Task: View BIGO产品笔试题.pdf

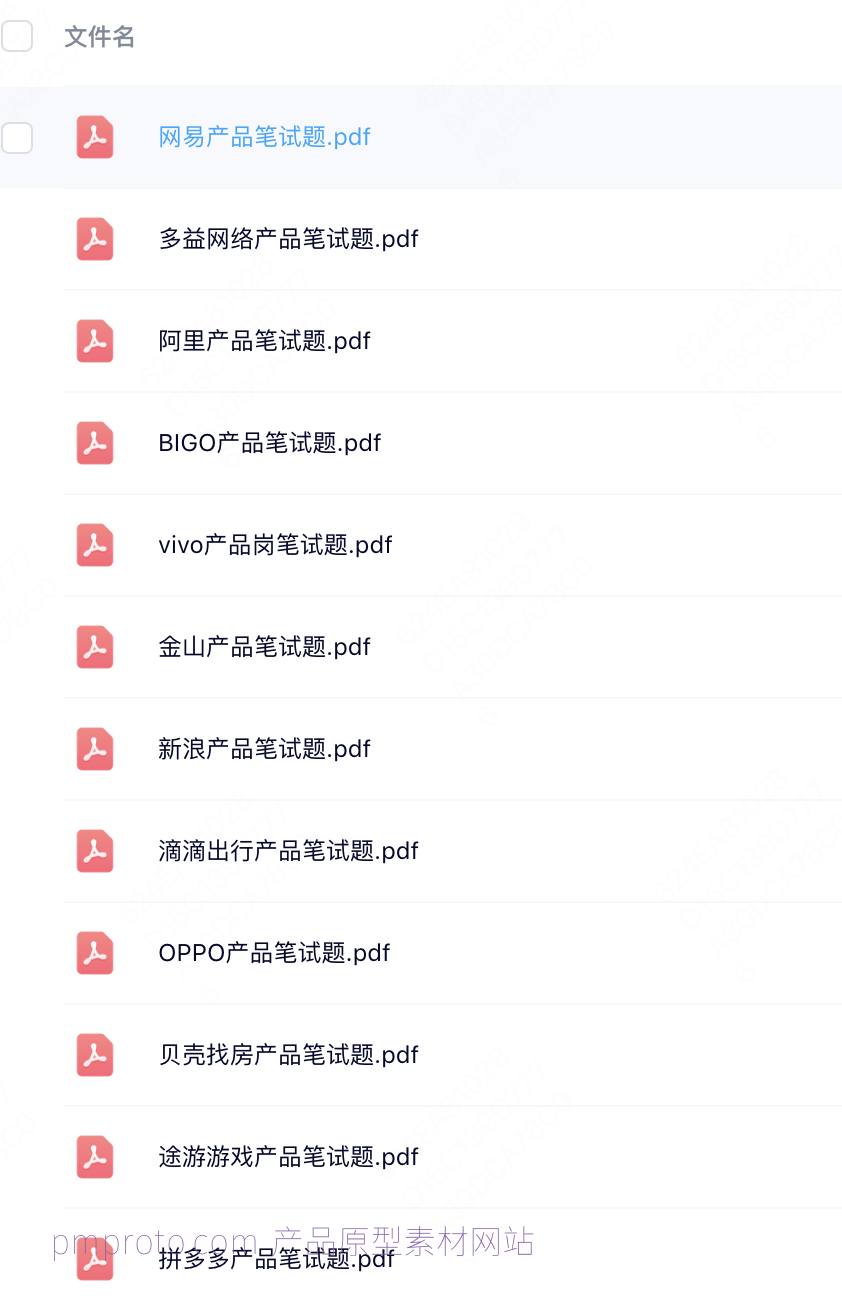Action: click(x=269, y=443)
